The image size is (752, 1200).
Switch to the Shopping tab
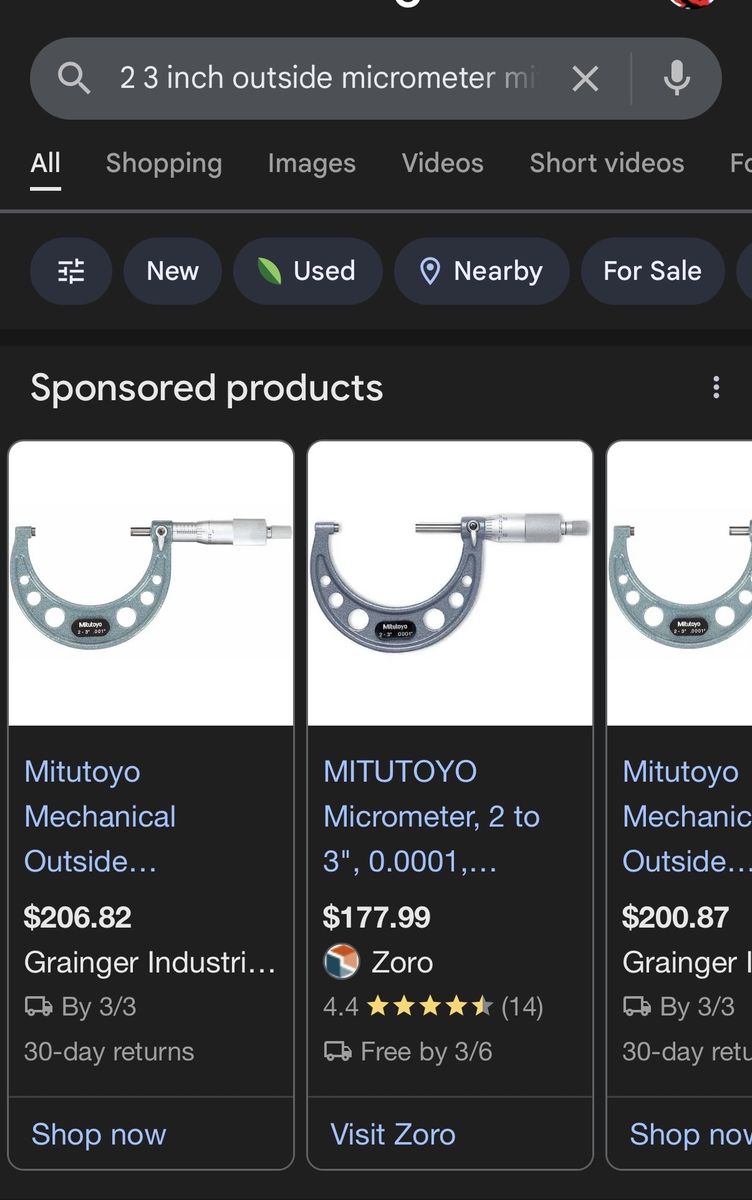pos(164,163)
